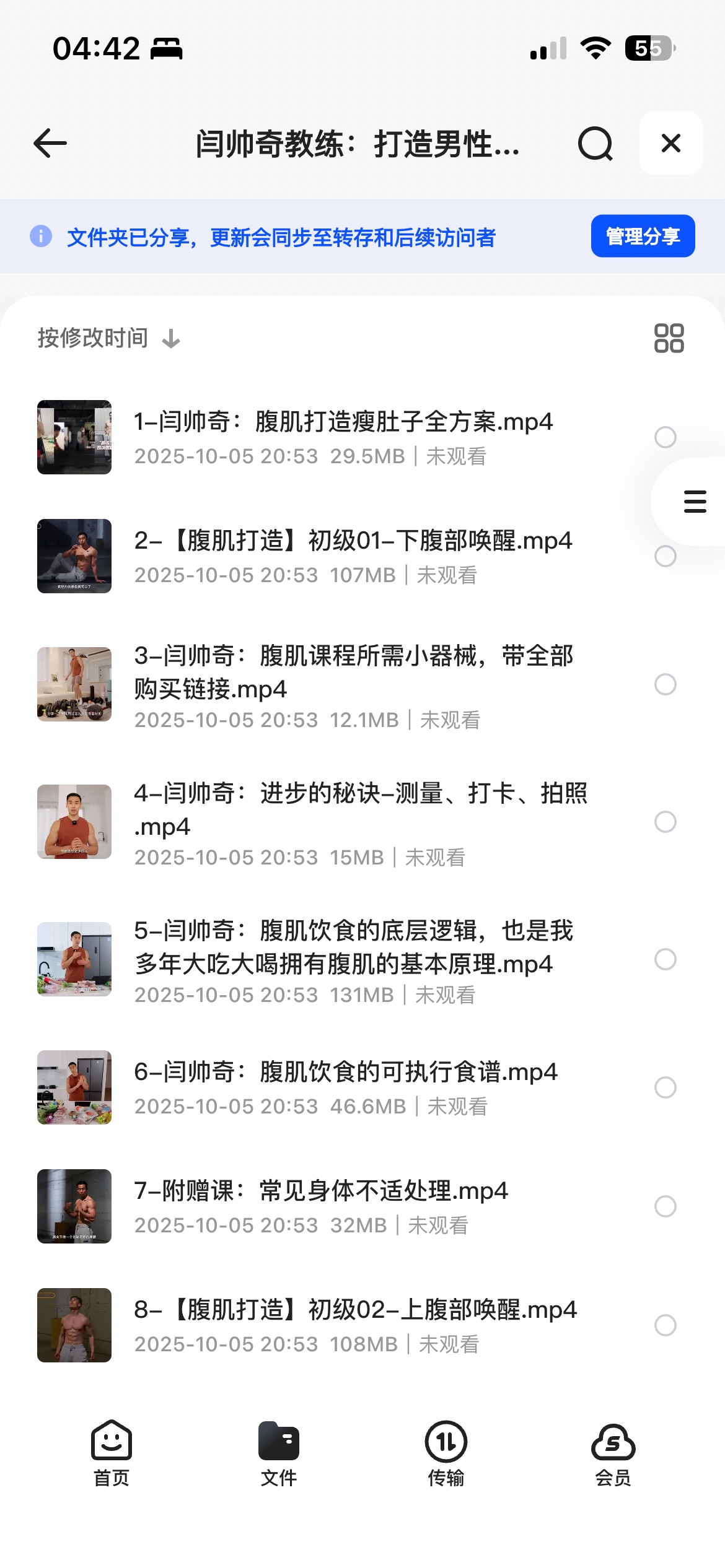Viewport: 725px width, 1568px height.
Task: Toggle sort direction with the down arrow
Action: (x=170, y=339)
